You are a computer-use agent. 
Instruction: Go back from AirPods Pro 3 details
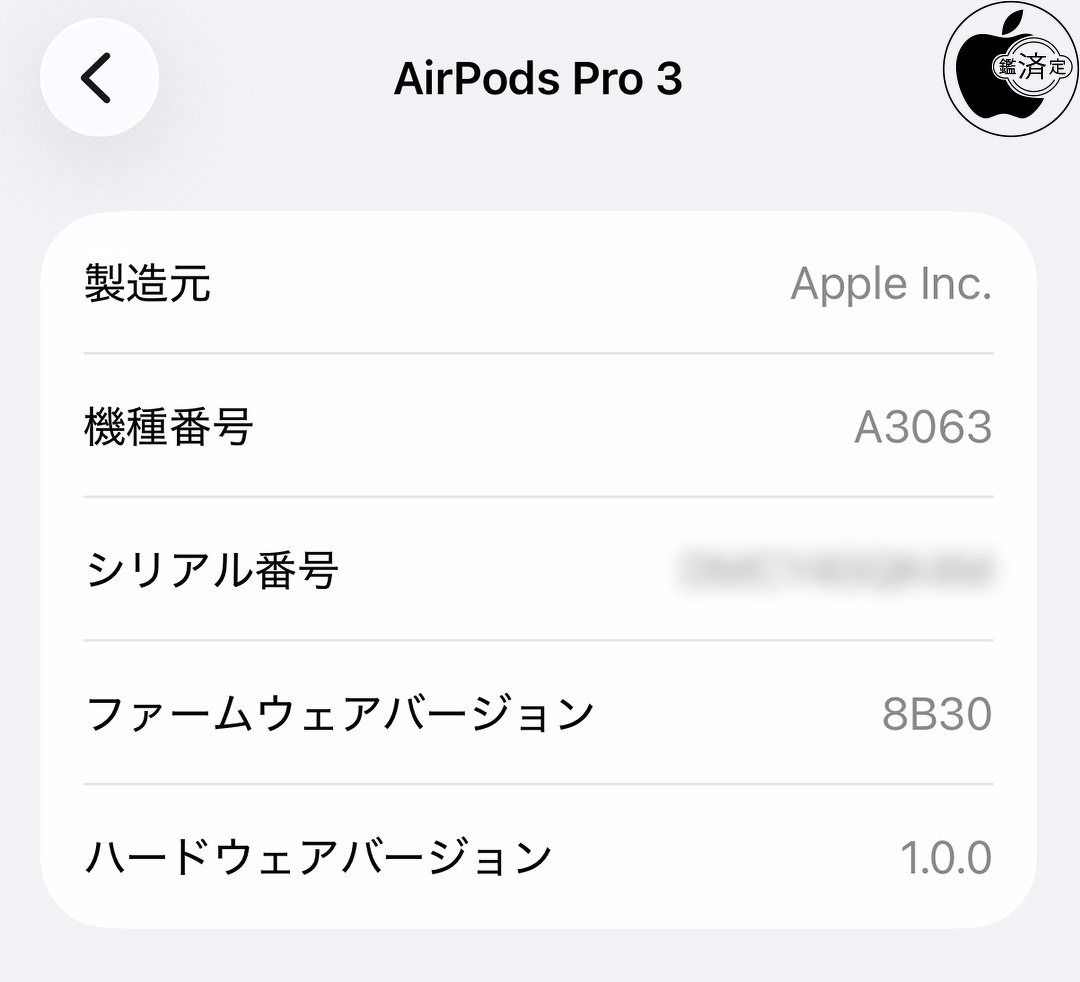pos(98,78)
